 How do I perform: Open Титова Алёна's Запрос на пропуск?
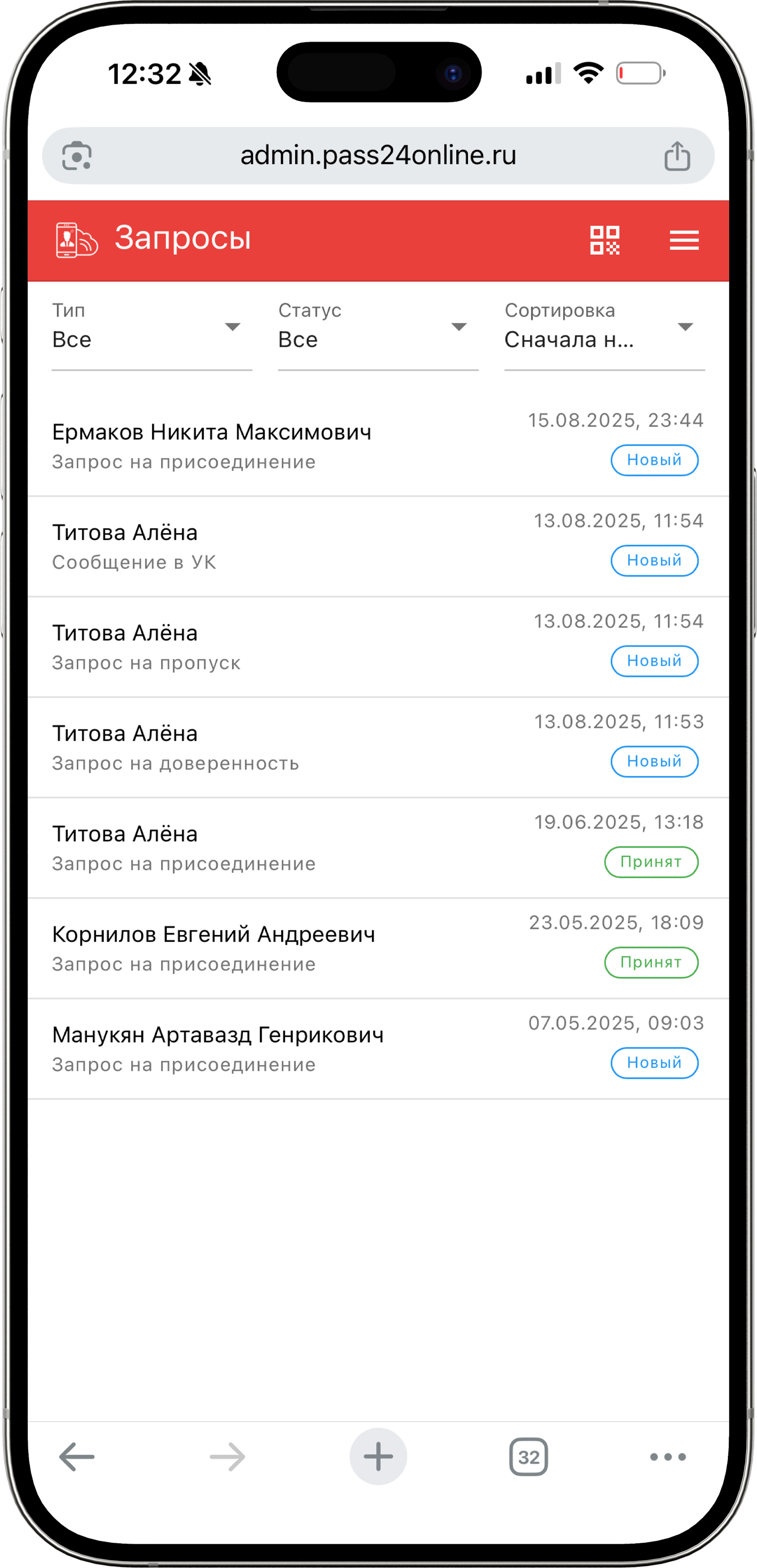(x=378, y=647)
